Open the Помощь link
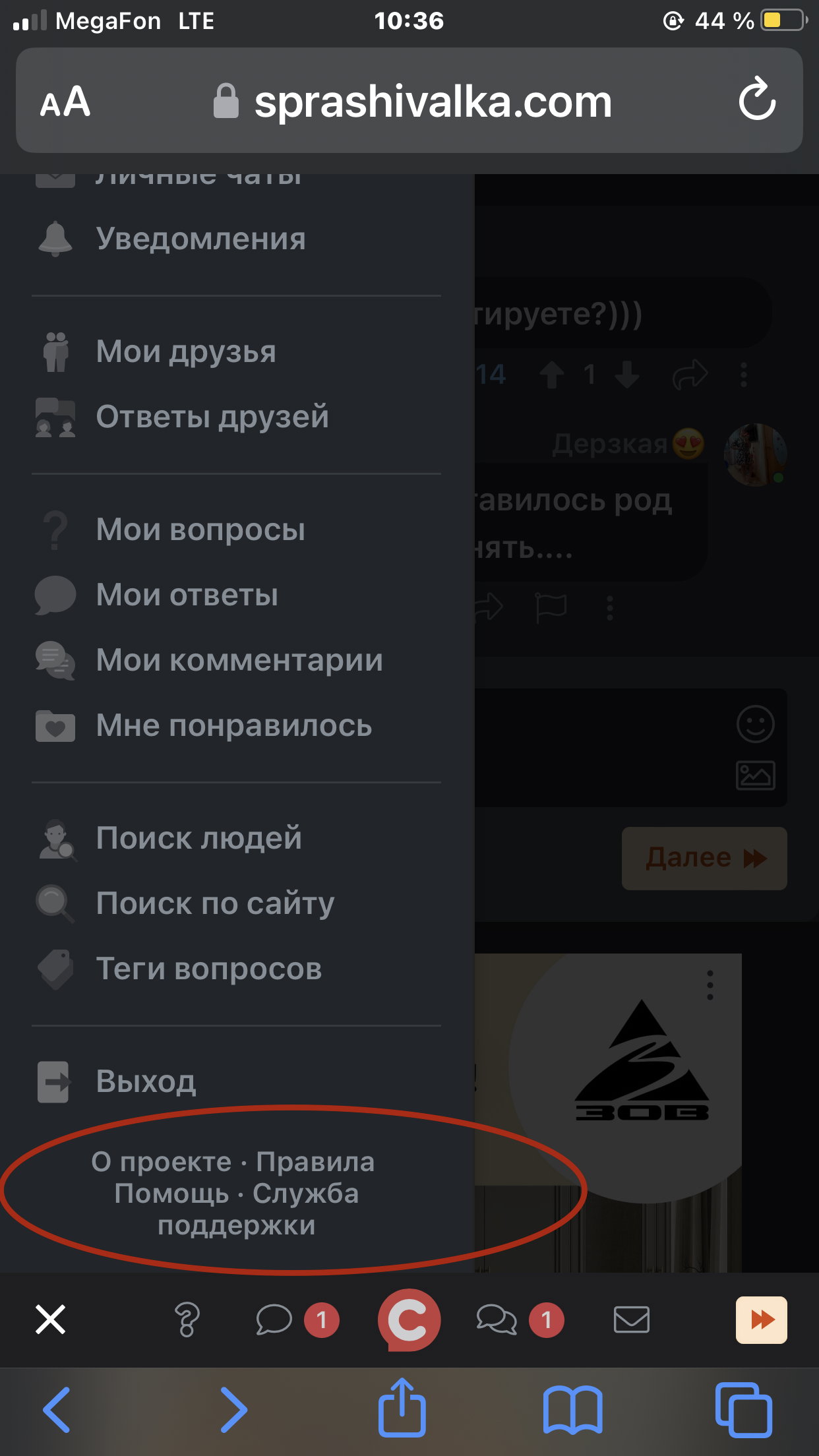819x1456 pixels. coord(171,1194)
